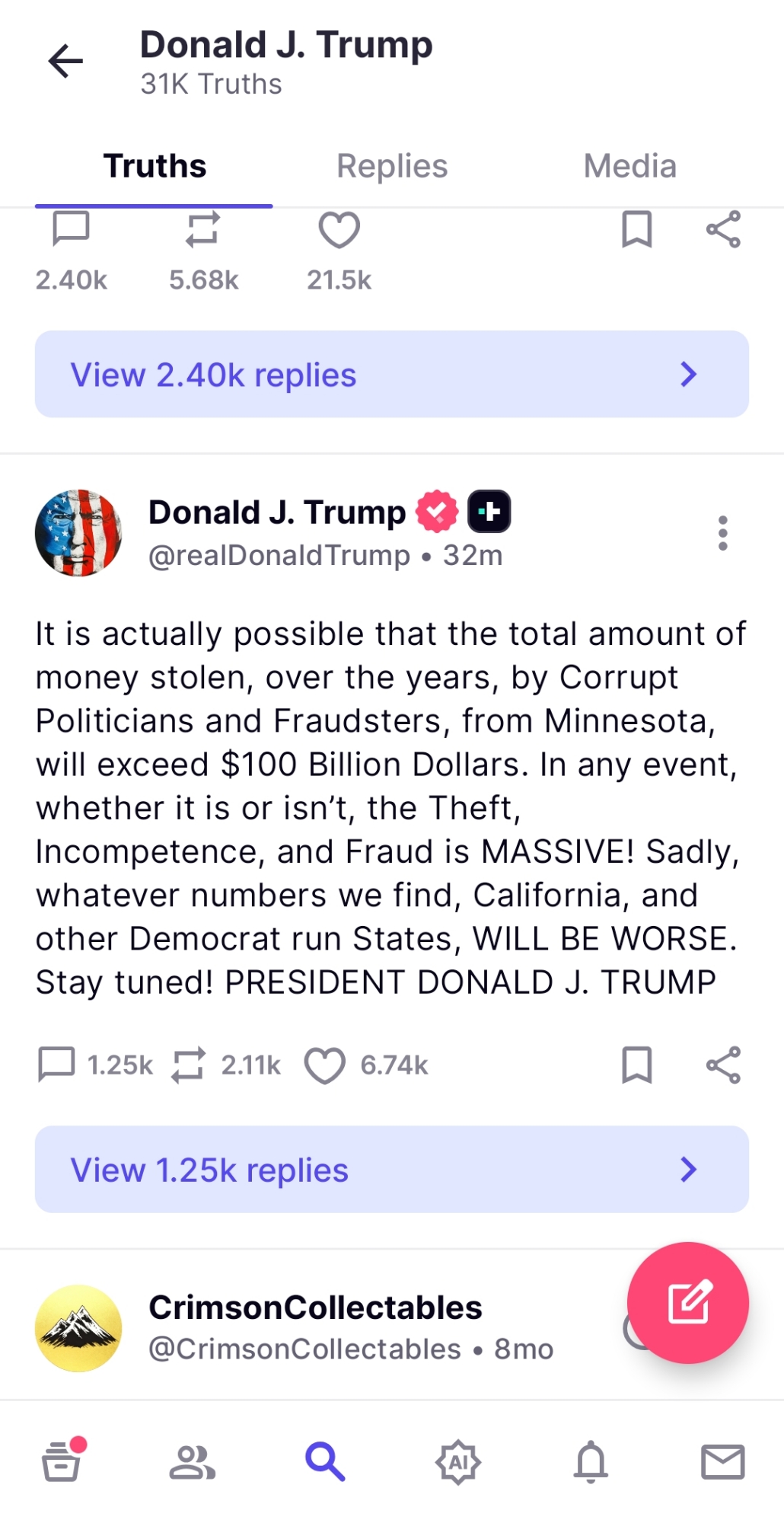This screenshot has width=784, height=1523.
Task: Open the groups tab in bottom bar
Action: click(x=192, y=1462)
